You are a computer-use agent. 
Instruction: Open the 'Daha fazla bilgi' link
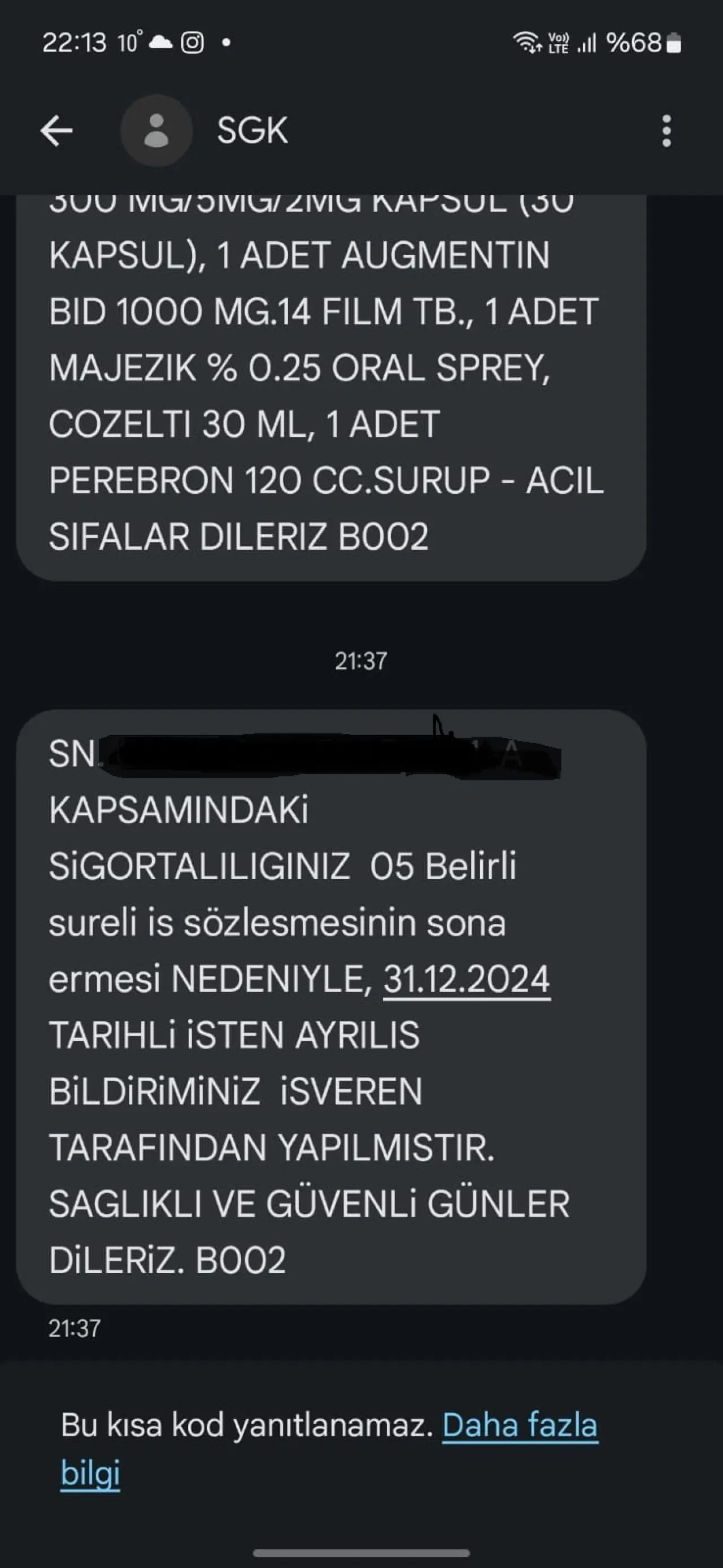[x=519, y=1426]
